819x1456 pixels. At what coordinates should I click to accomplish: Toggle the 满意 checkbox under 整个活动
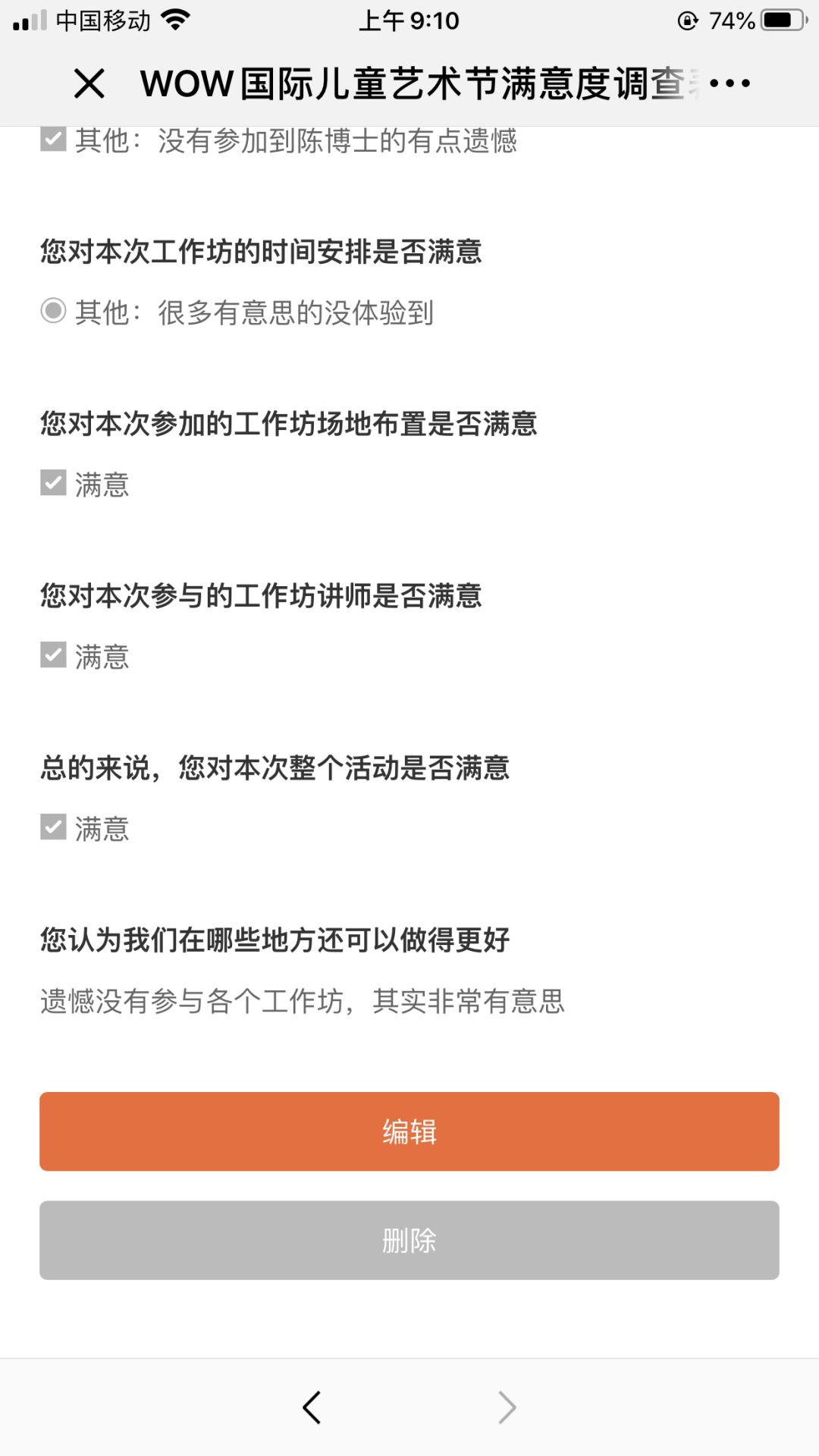(x=53, y=827)
